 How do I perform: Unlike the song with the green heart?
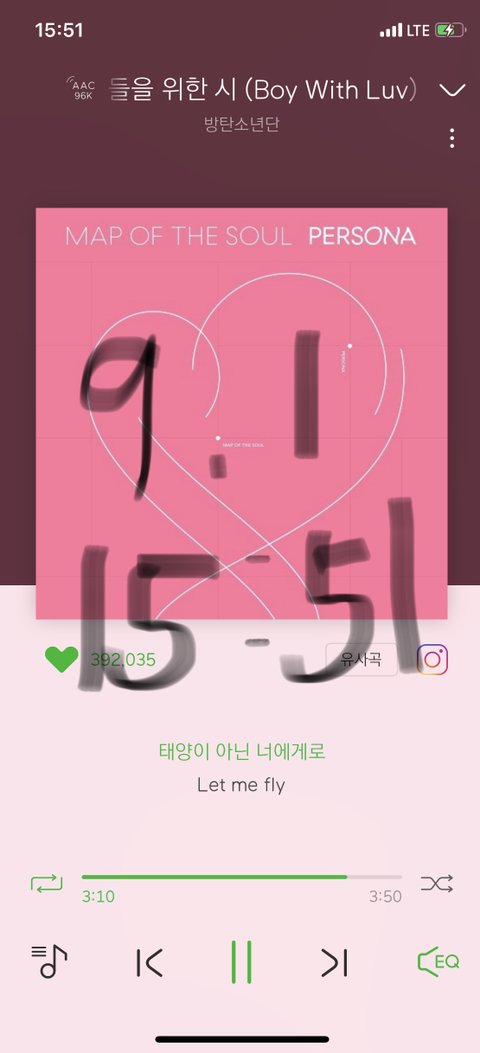61,659
